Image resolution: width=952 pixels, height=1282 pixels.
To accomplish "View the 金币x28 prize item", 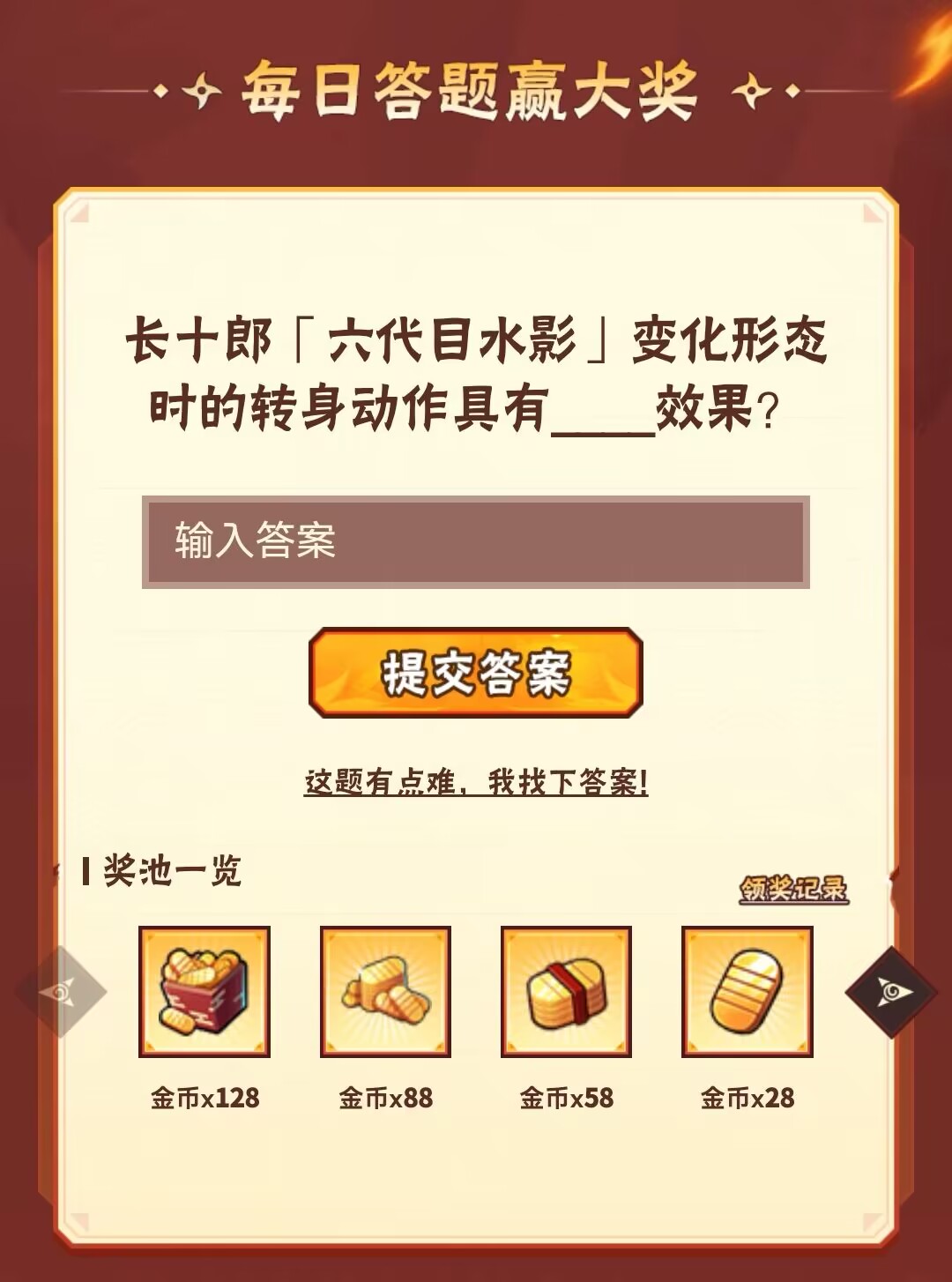I will 747,992.
